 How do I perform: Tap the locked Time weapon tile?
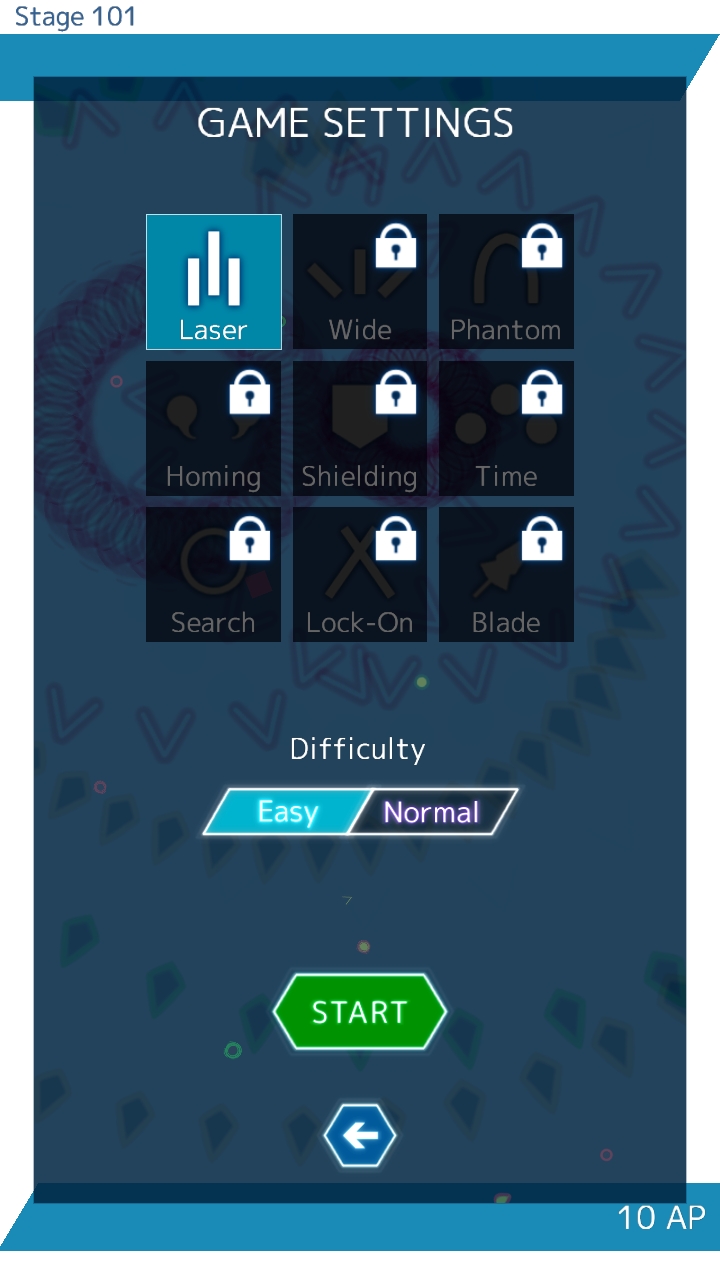(506, 429)
